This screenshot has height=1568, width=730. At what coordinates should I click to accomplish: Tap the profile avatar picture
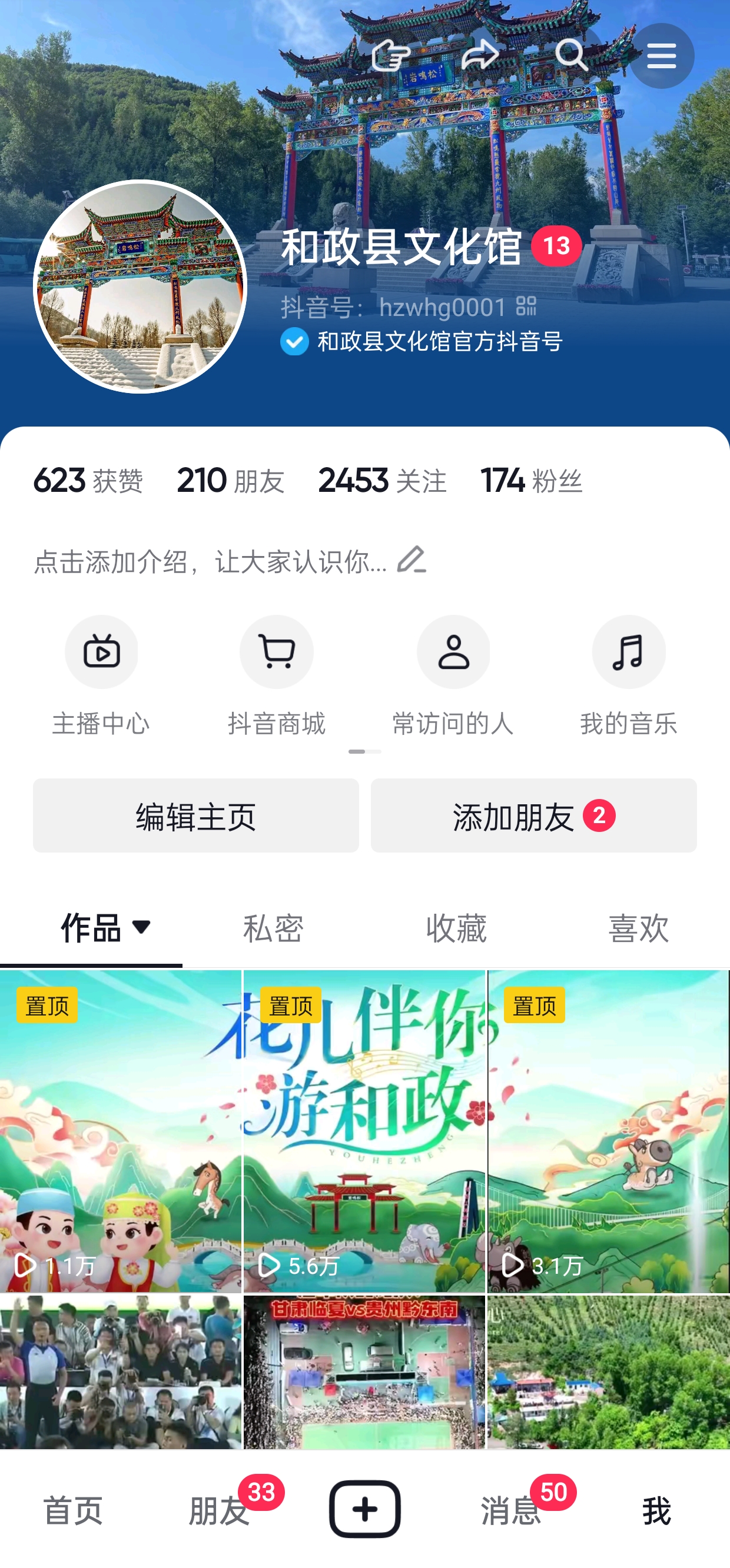(140, 286)
